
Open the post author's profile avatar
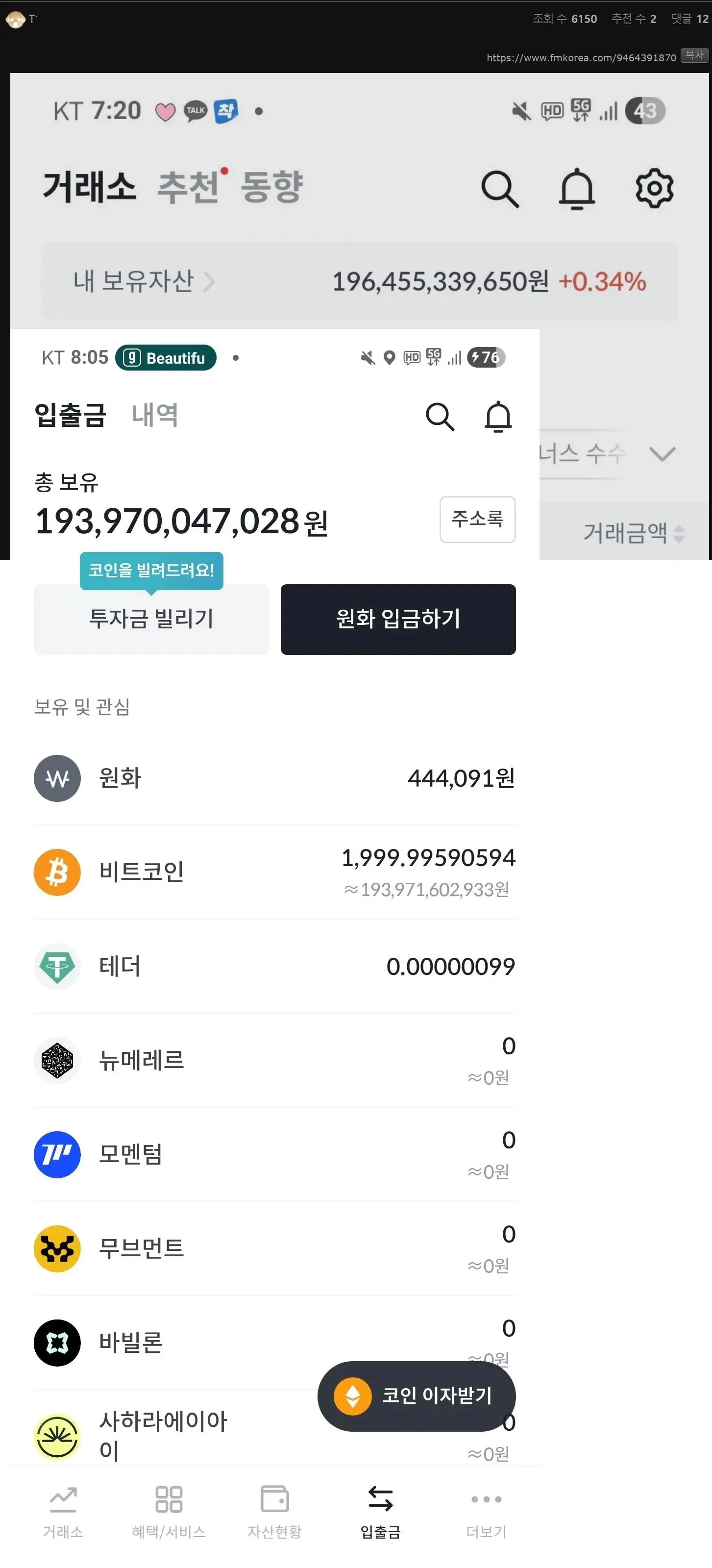coord(15,20)
